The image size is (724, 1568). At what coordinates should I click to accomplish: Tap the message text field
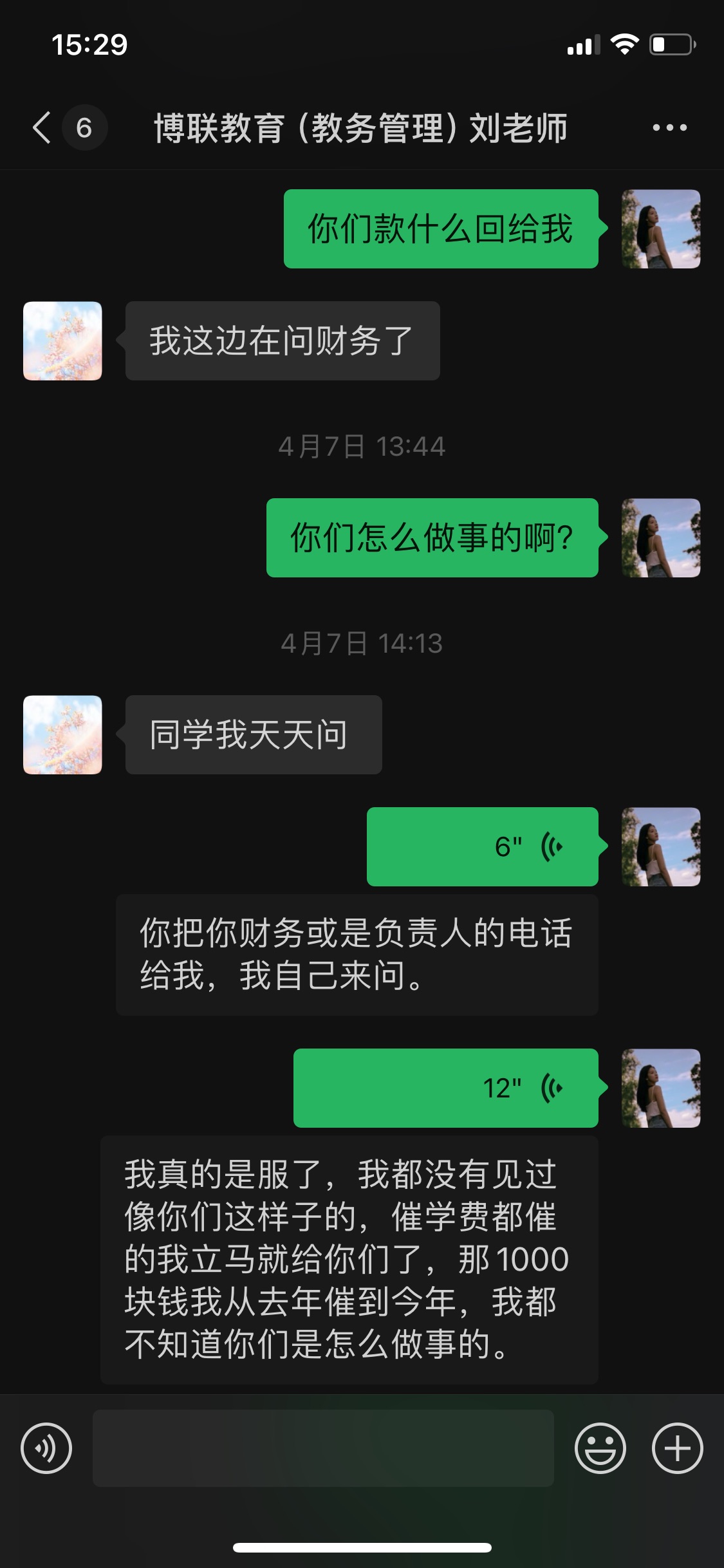coord(323,1448)
